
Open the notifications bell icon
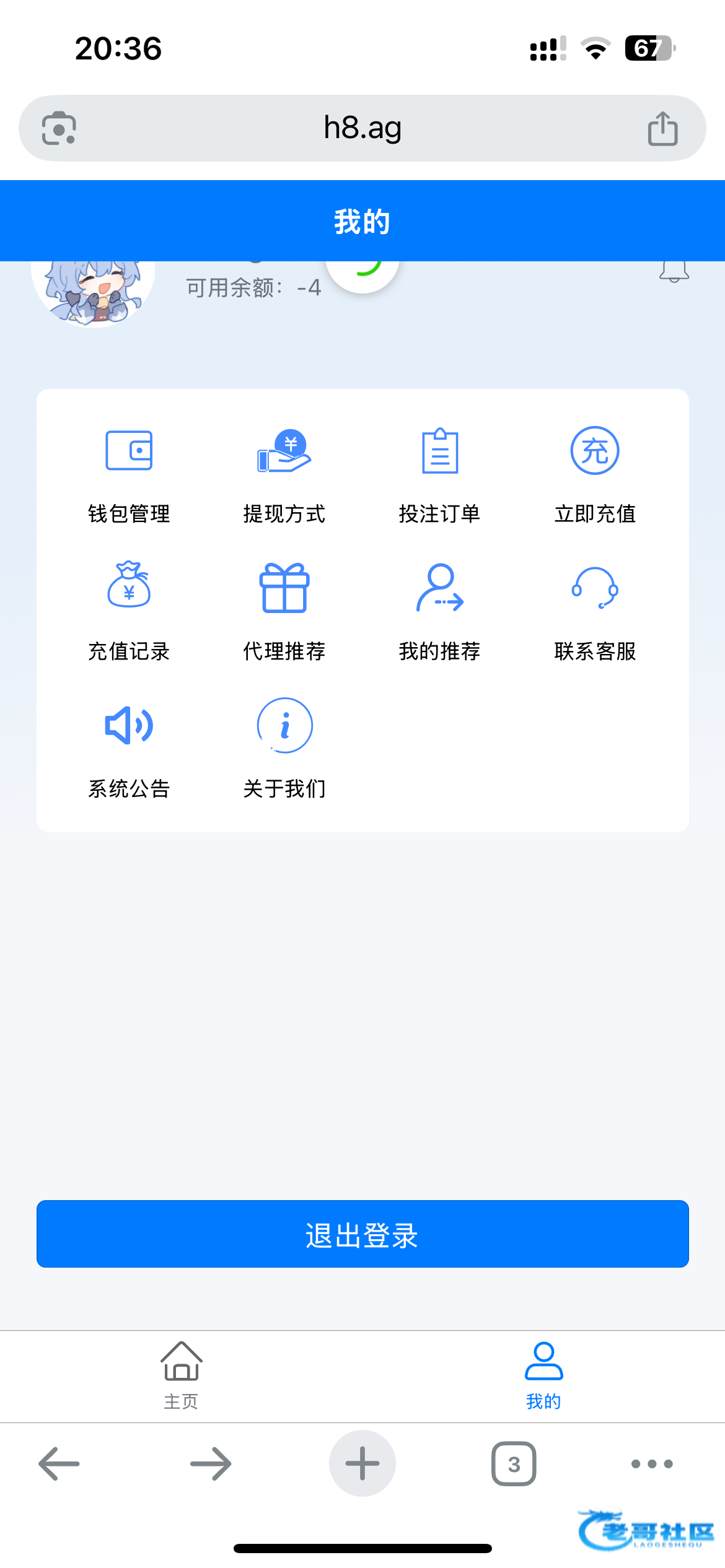tap(674, 271)
